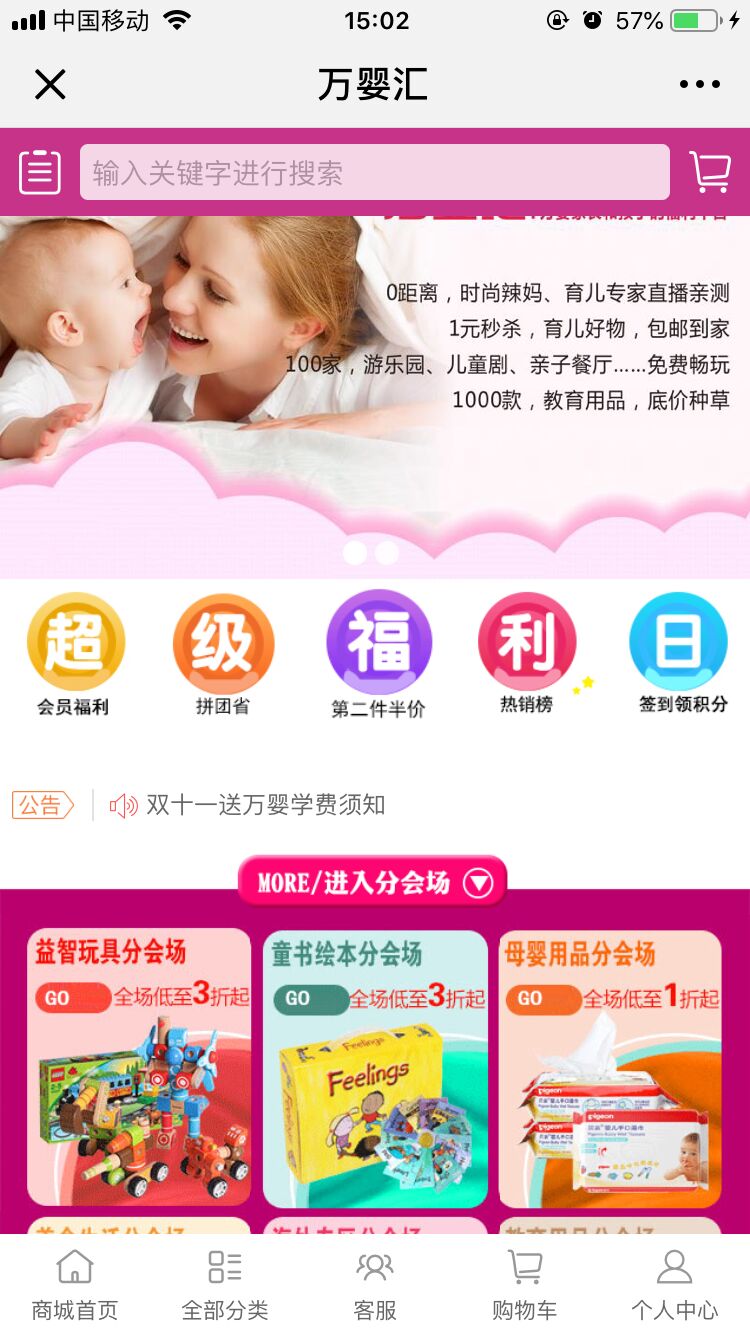
Task: Open the three-dot overflow menu
Action: coord(699,85)
